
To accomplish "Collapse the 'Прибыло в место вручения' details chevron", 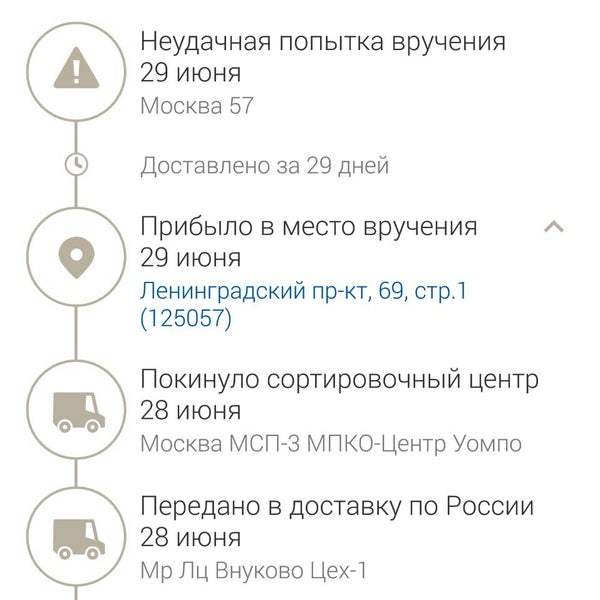I will pos(553,227).
